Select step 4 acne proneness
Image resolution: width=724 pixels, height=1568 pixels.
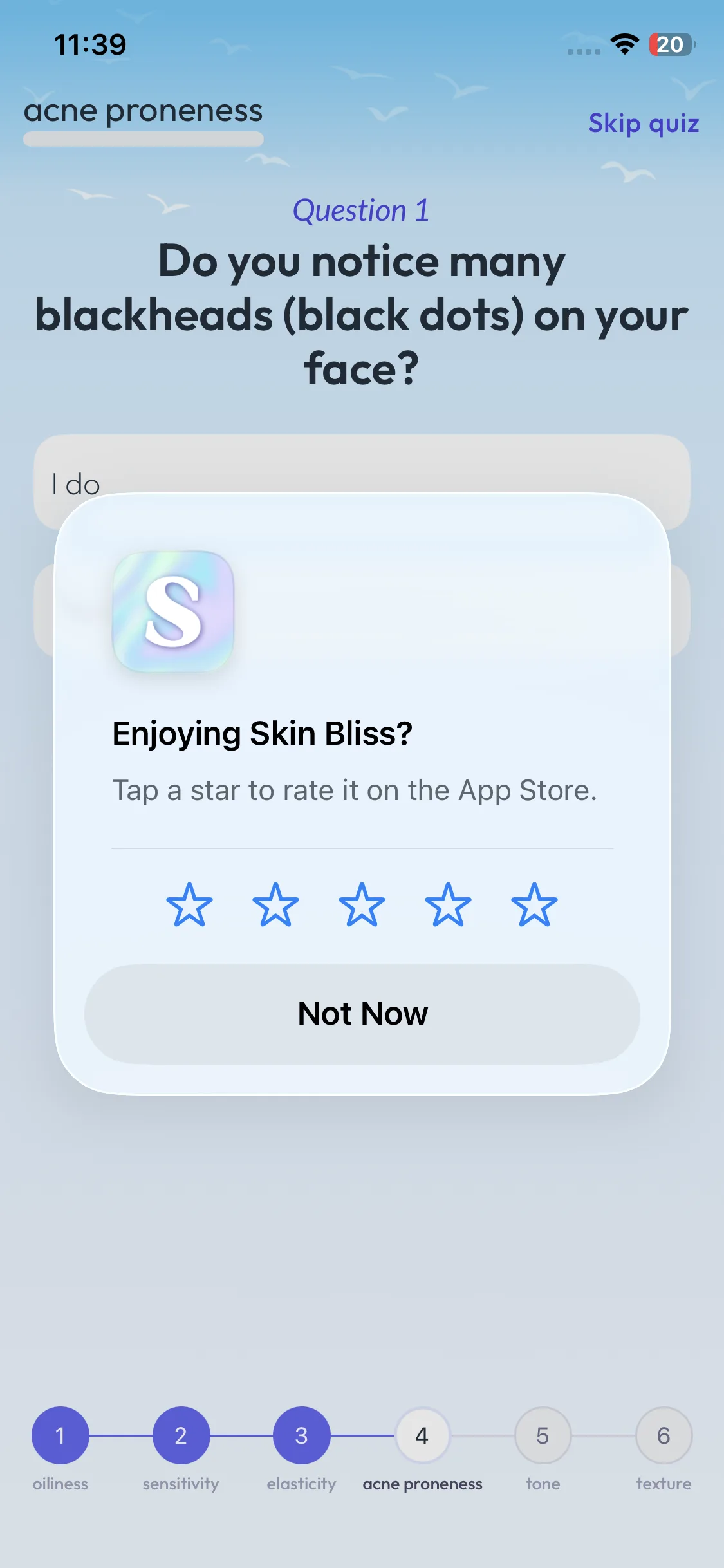tap(422, 1435)
